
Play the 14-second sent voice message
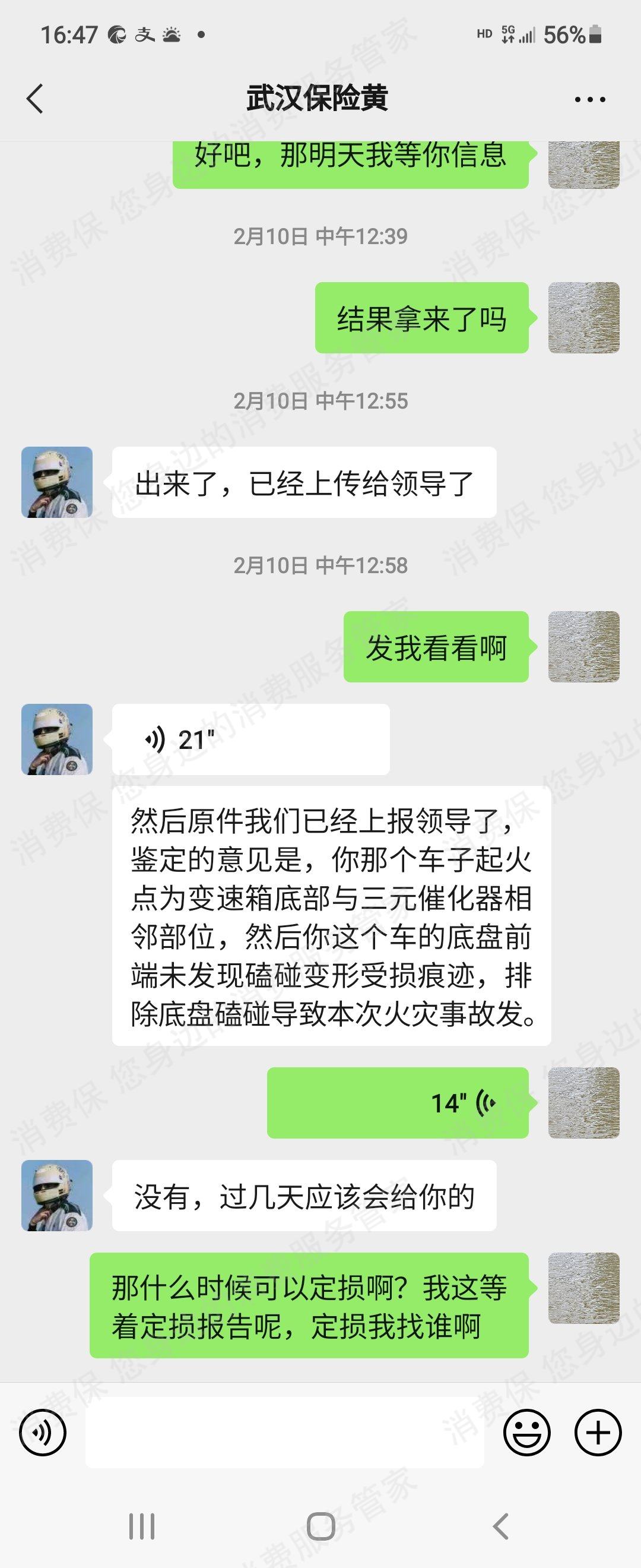(397, 1102)
